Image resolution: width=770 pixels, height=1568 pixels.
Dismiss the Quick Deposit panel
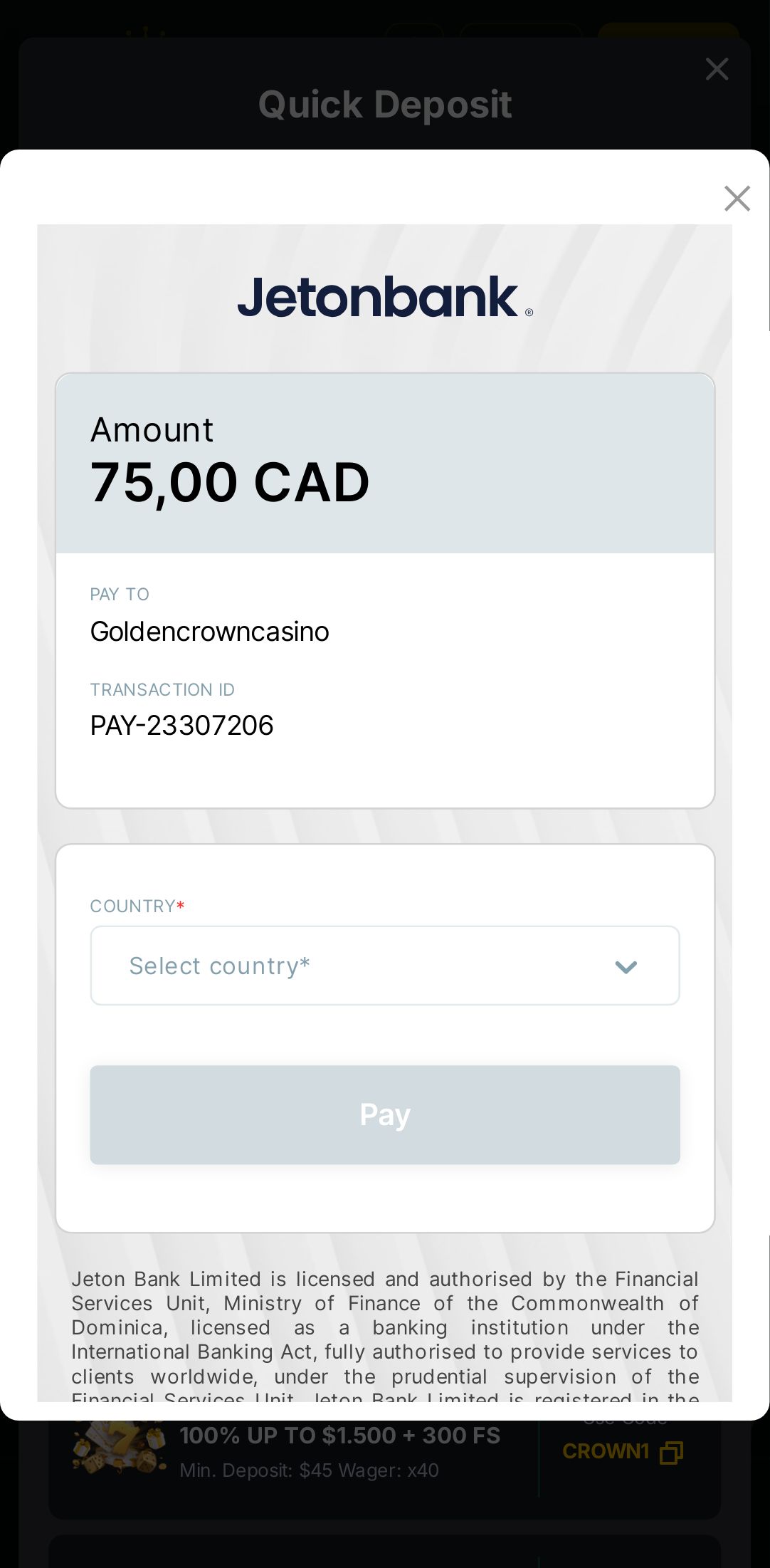(716, 70)
